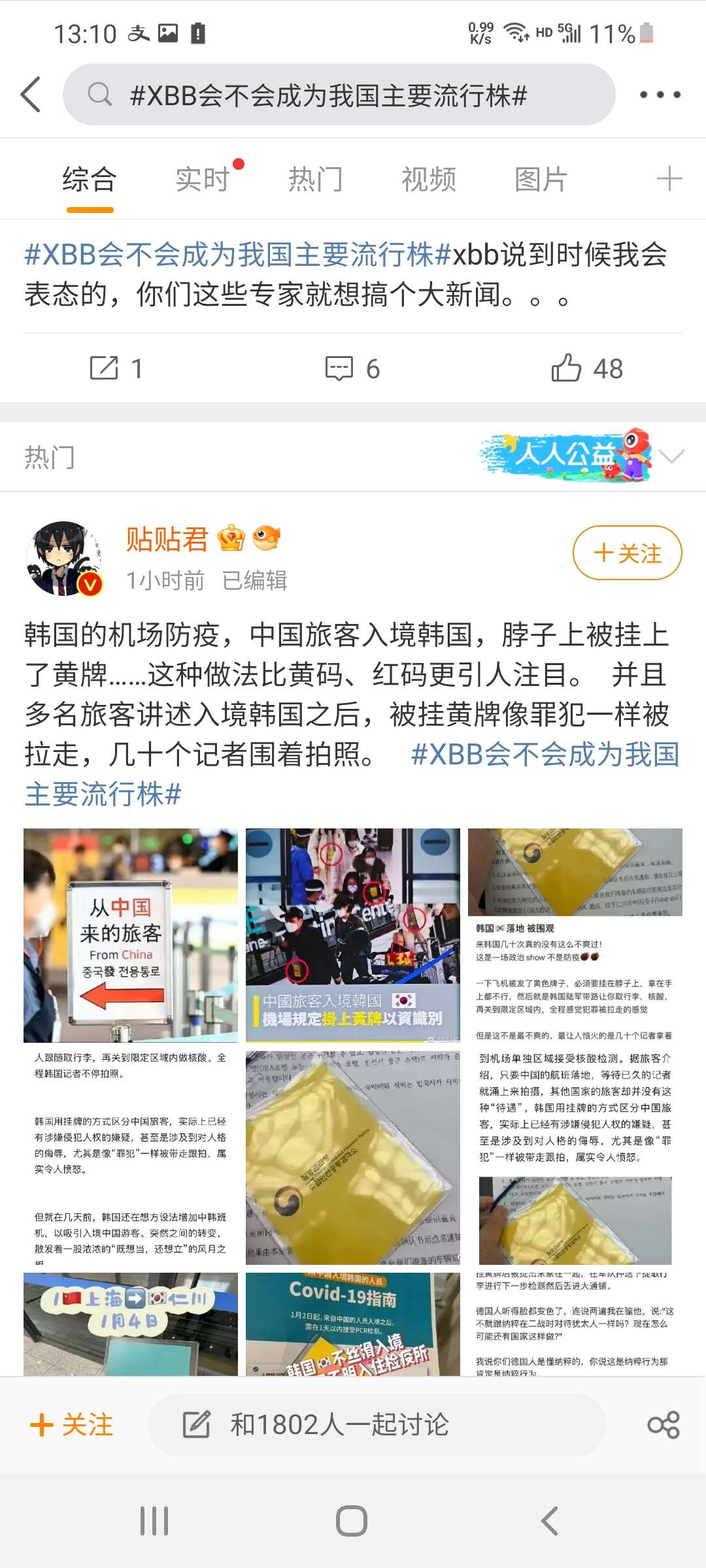Open the 人人公益 banner

[x=565, y=456]
